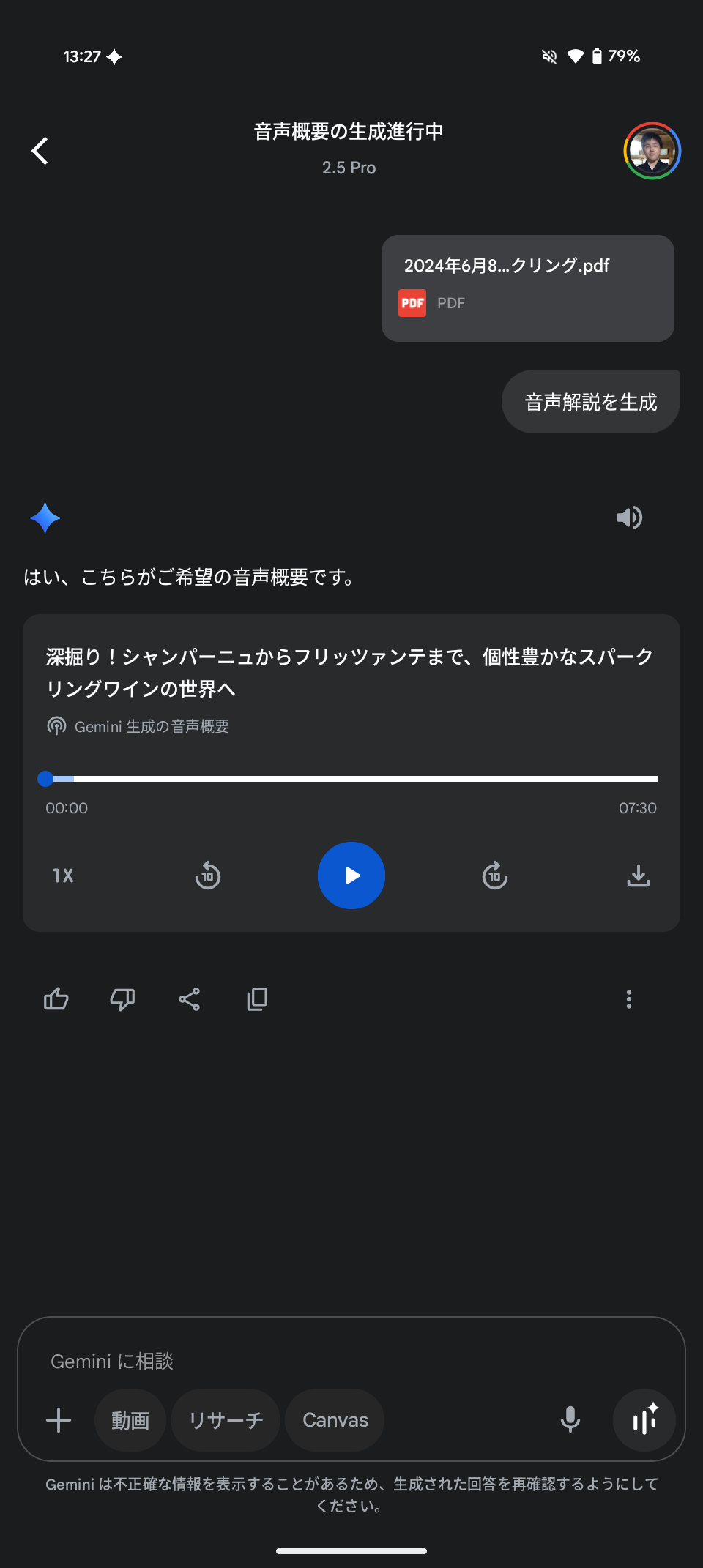Screen dimensions: 703x1568
Task: Download the audio overview
Action: pyautogui.click(x=639, y=876)
